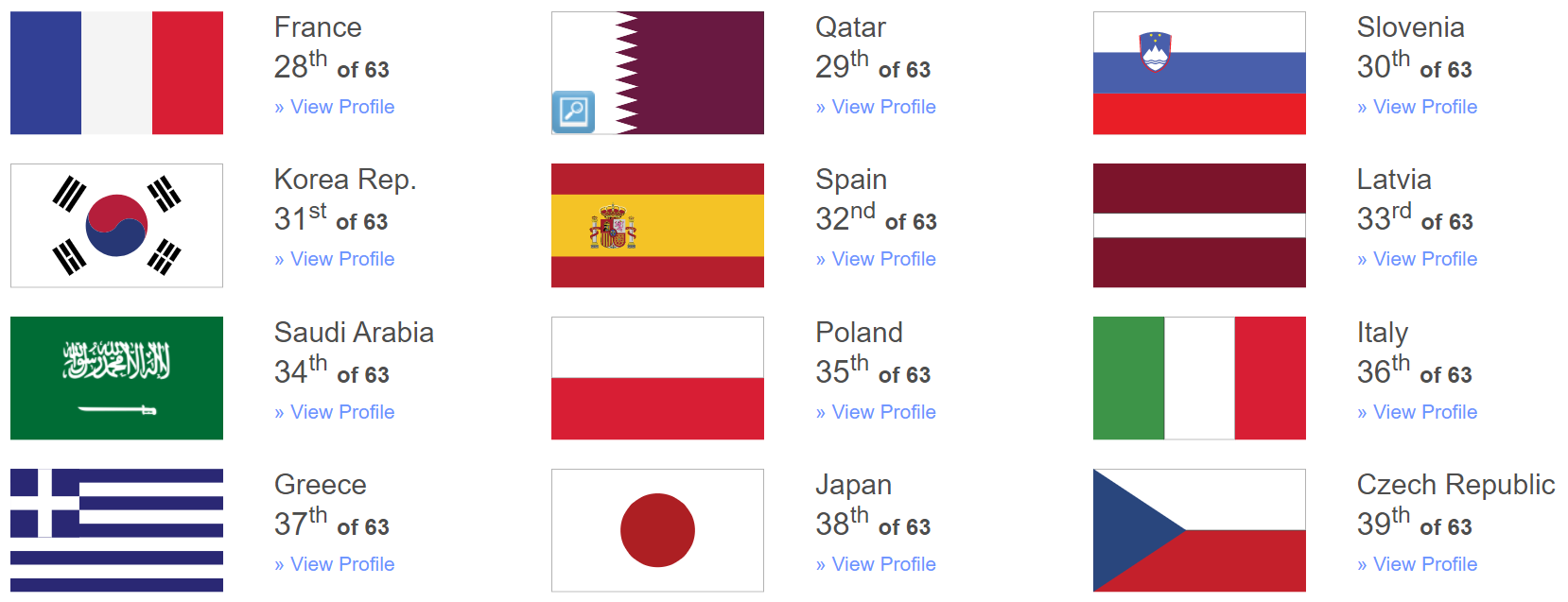This screenshot has width=1568, height=602.
Task: Open the Italy flag image
Action: (1199, 378)
